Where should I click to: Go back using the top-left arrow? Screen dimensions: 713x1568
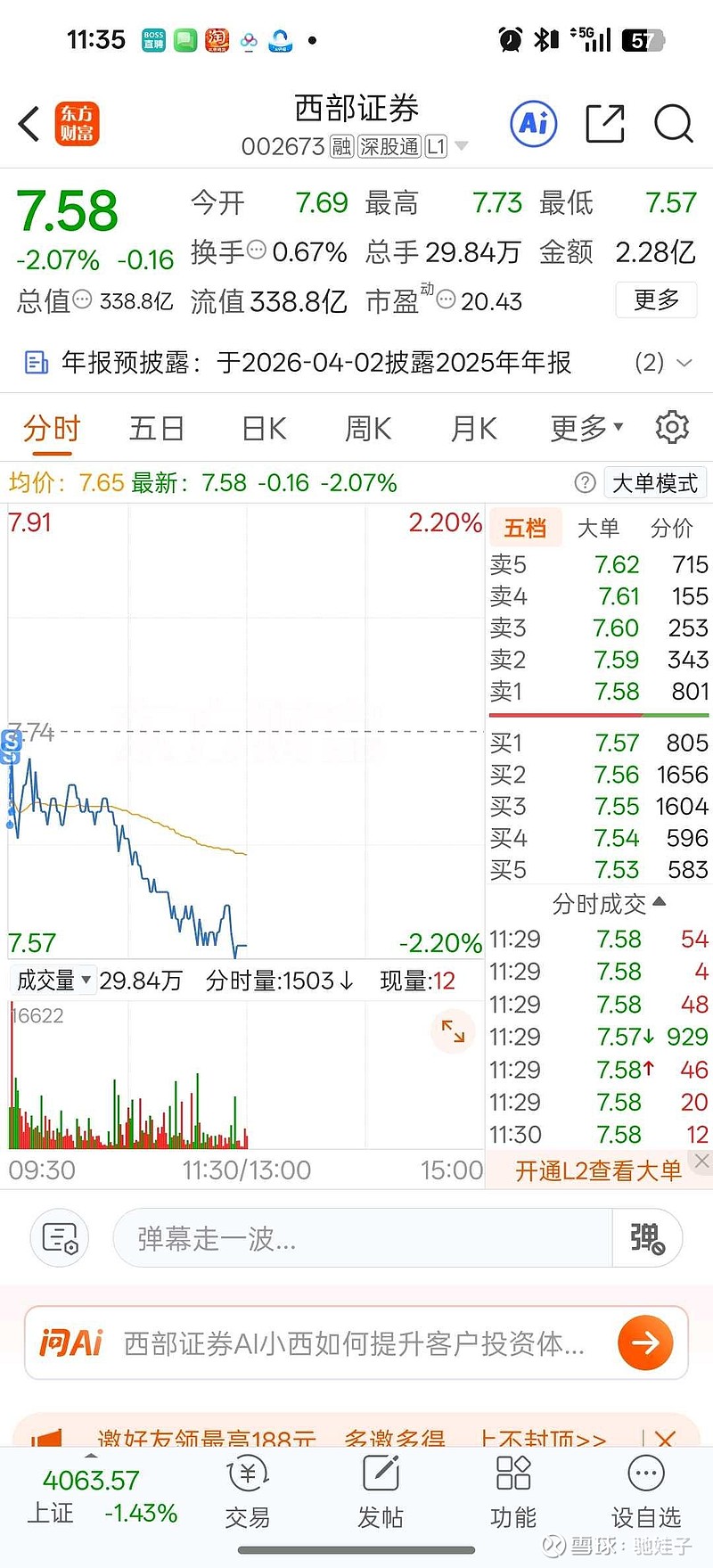29,124
